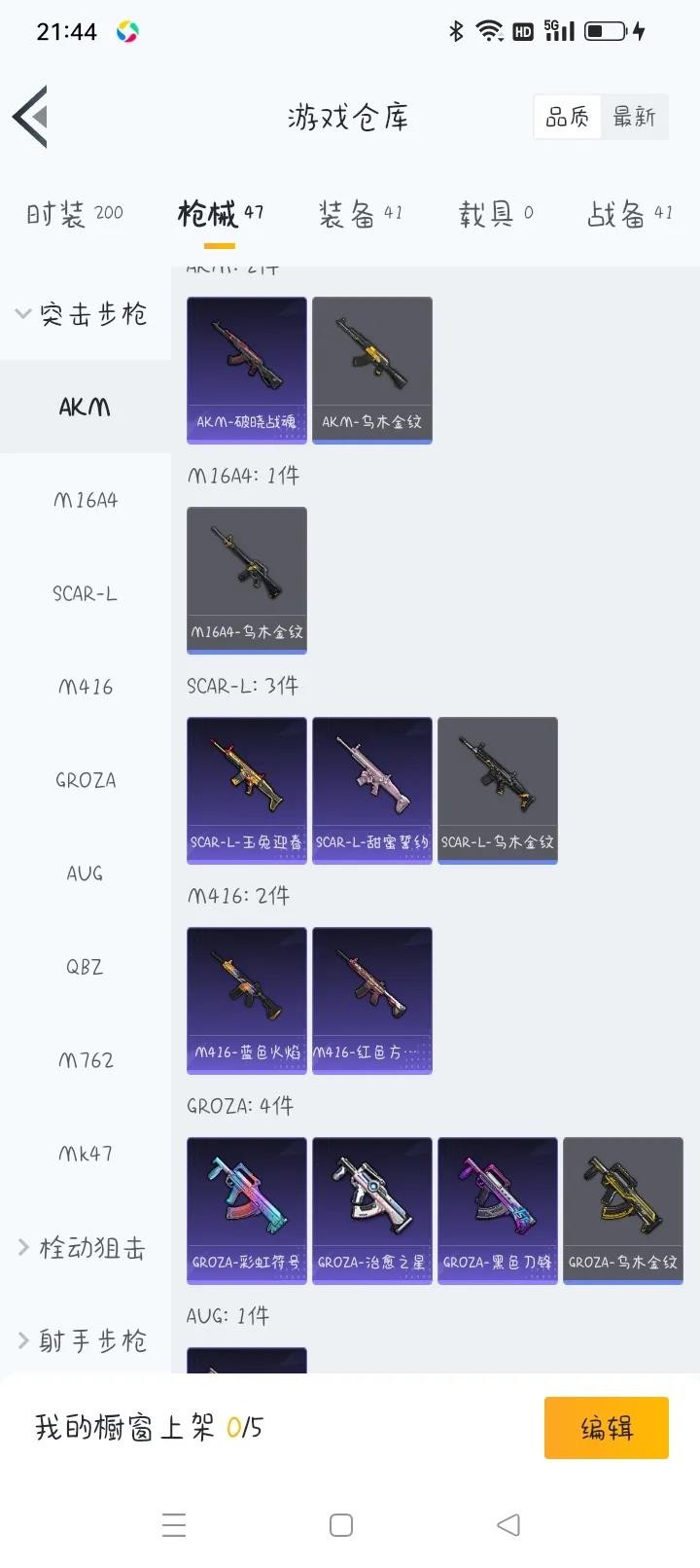Switch to the 载具 tab
This screenshot has width=700, height=1568.
point(496,213)
